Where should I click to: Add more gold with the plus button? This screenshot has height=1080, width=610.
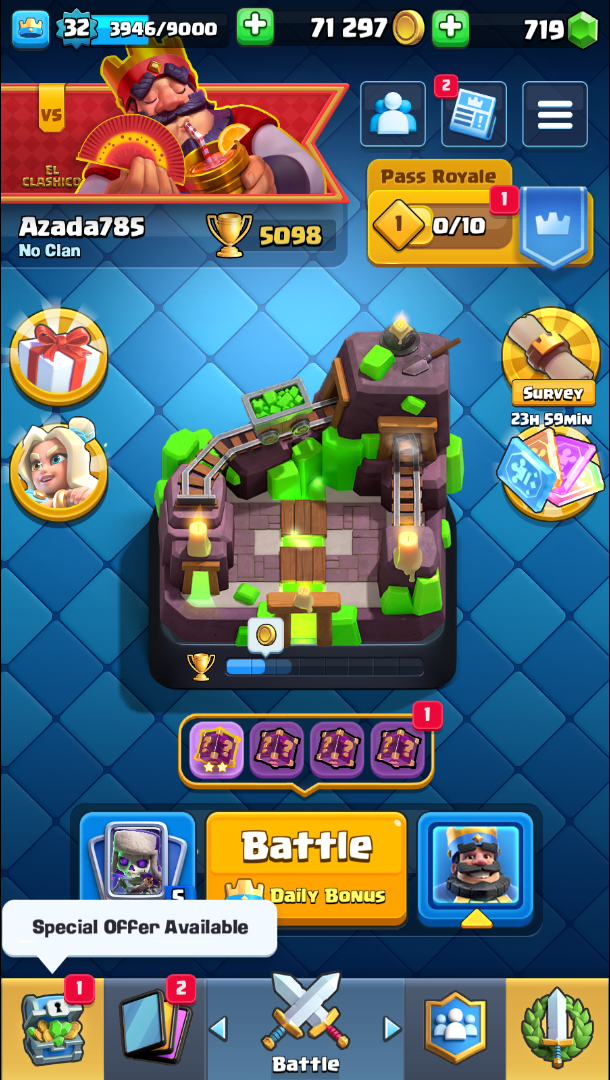(451, 27)
